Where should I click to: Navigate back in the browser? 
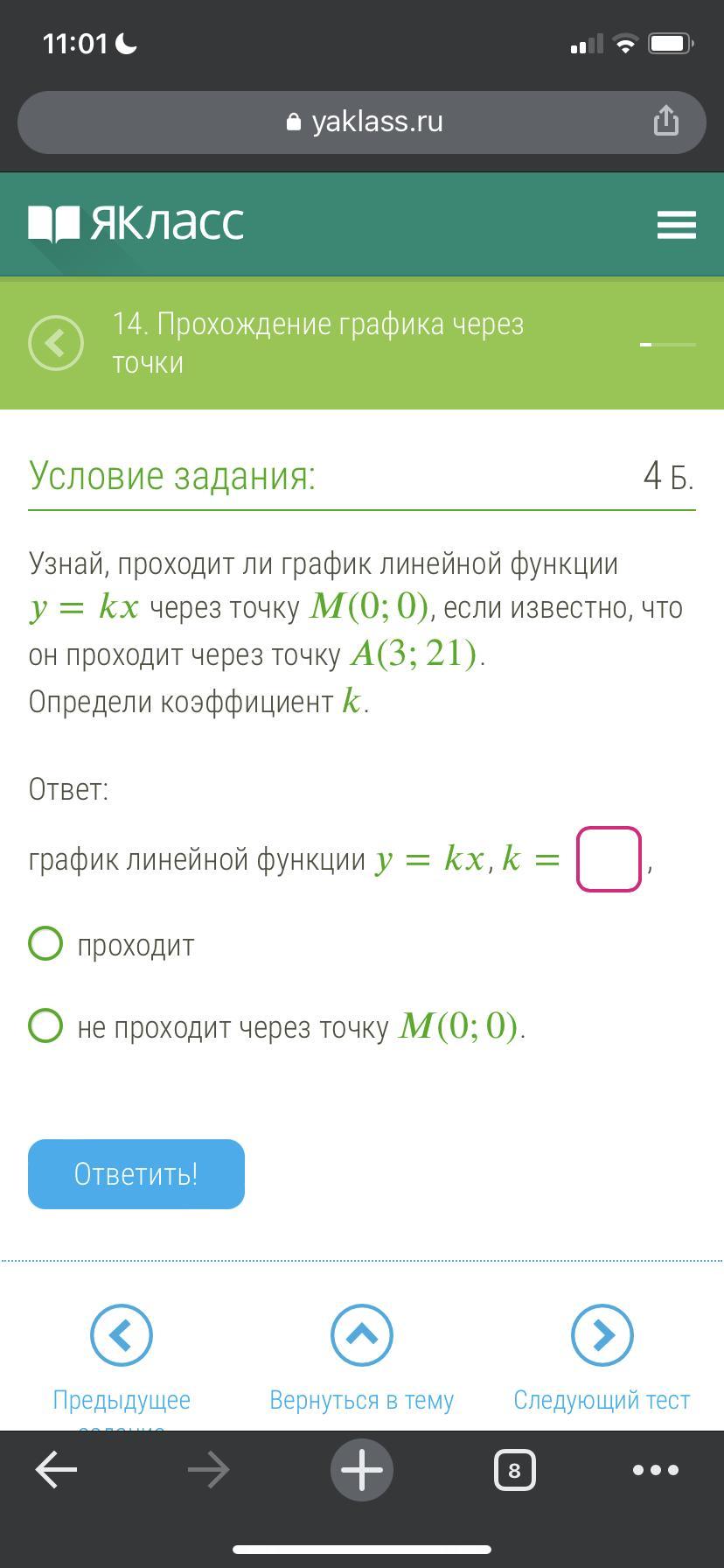57,1470
